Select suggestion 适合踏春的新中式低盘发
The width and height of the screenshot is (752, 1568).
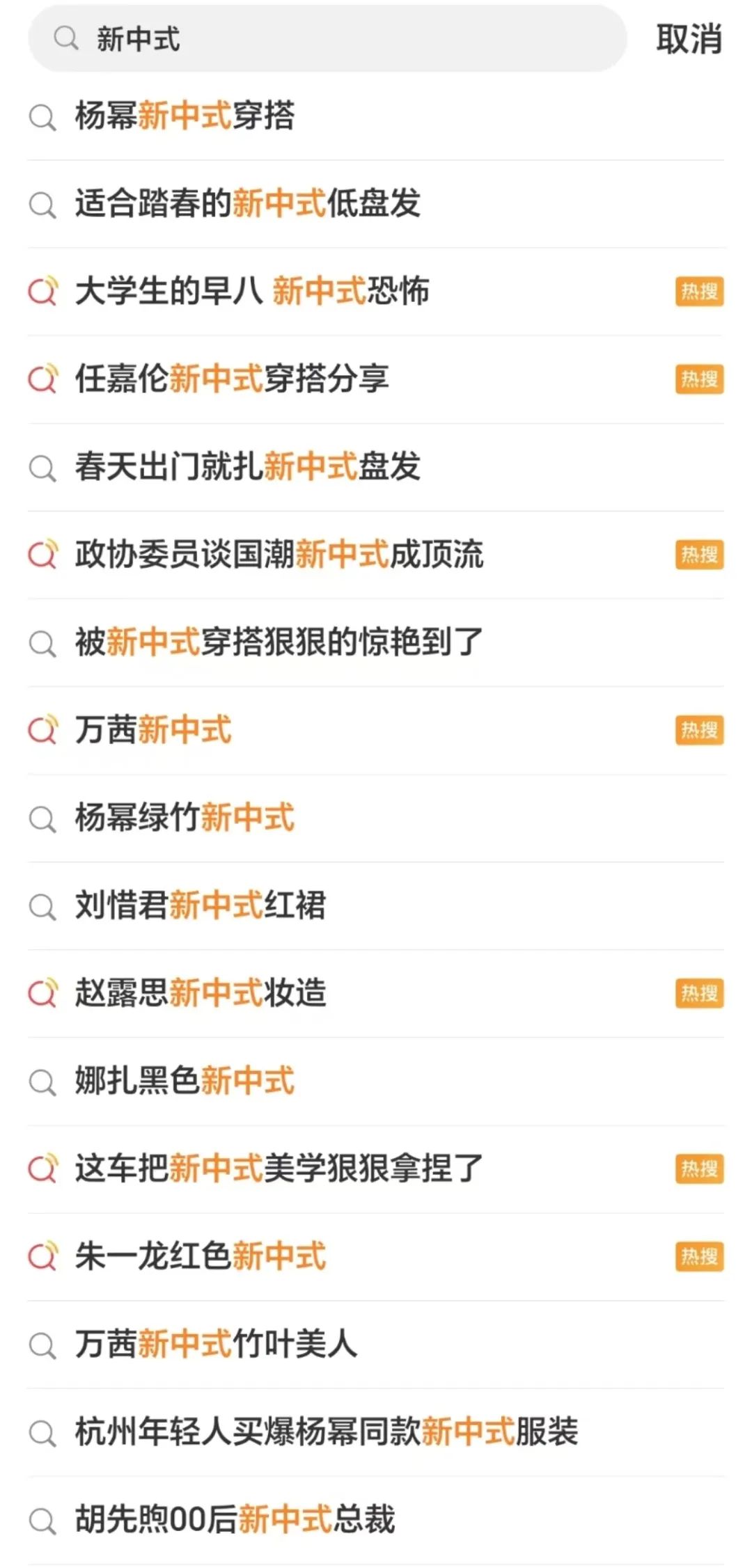coord(376,204)
